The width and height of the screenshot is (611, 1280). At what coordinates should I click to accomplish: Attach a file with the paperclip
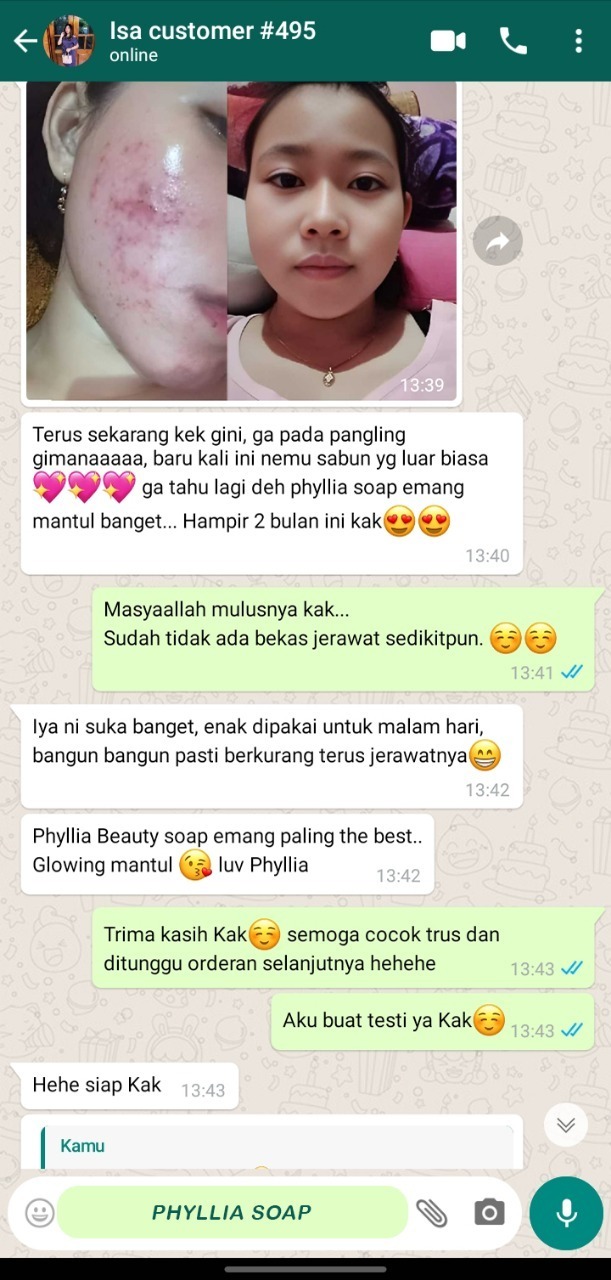(x=431, y=1213)
